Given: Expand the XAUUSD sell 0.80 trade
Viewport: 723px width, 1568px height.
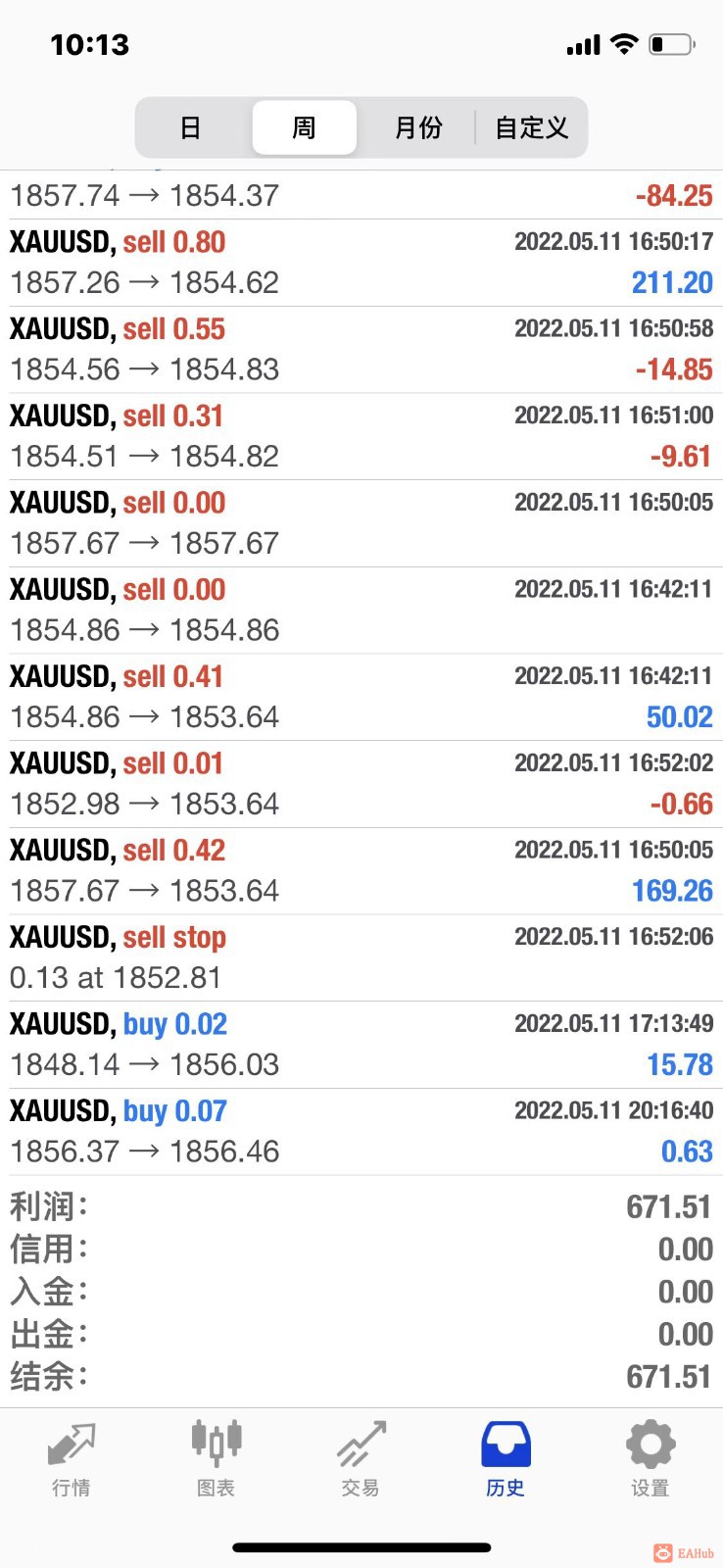Looking at the screenshot, I should coord(361,263).
